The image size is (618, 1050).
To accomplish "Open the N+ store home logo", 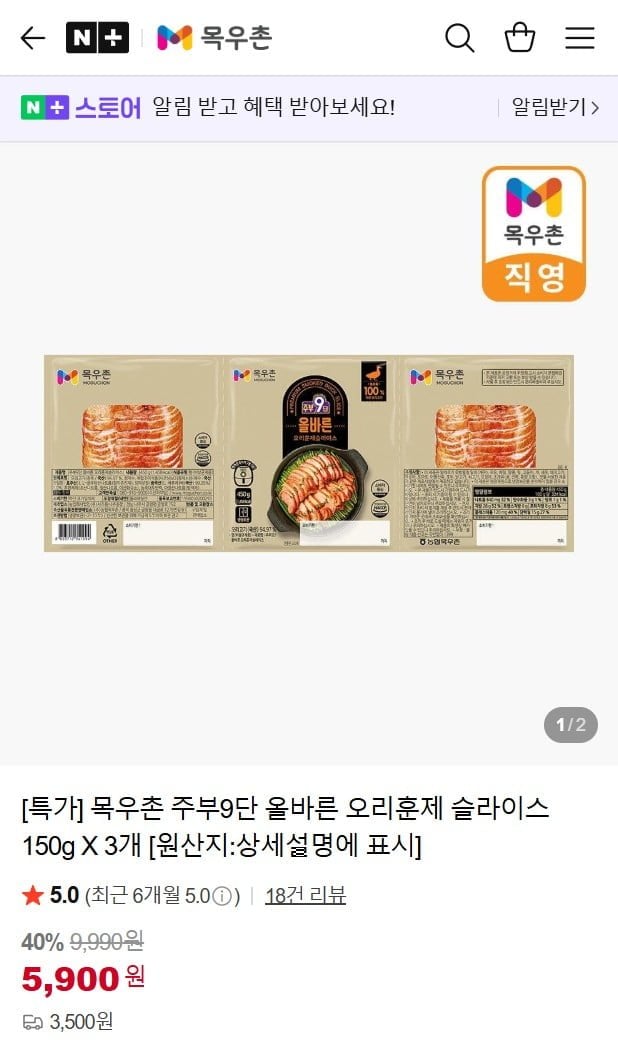I will click(x=97, y=38).
